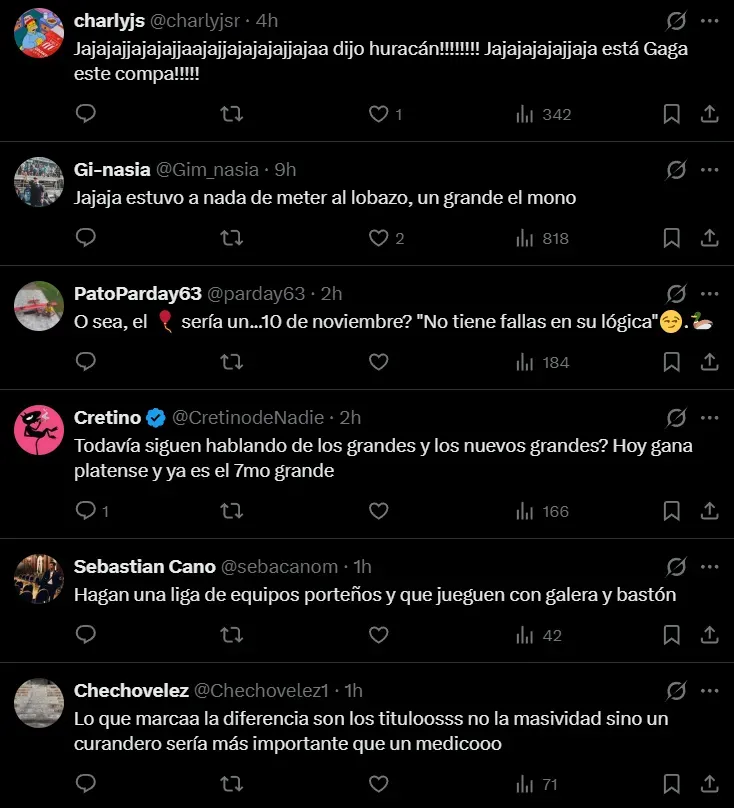Like Chechovelez's tweet
The width and height of the screenshot is (734, 808).
378,783
